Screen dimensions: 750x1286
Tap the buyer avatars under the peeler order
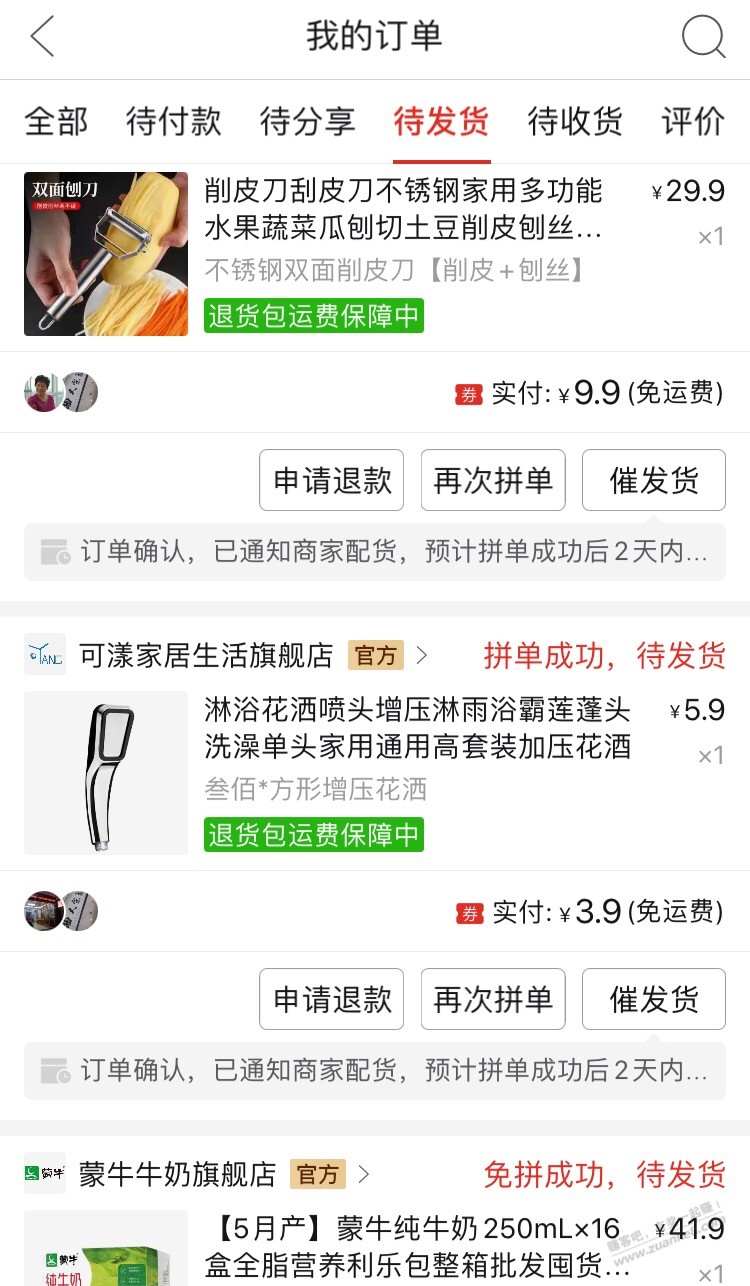tap(60, 392)
